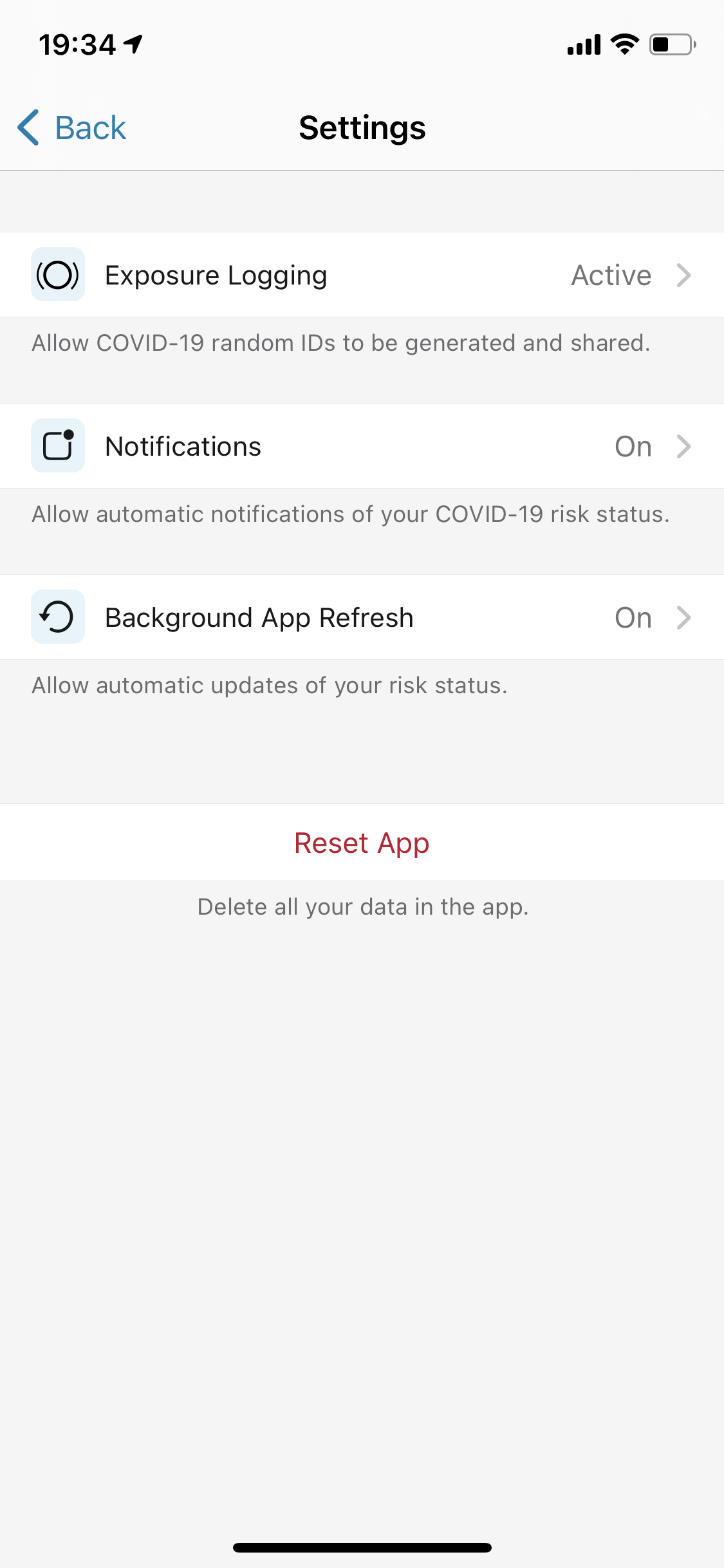
Task: Tap Reset App to delete data
Action: (x=362, y=843)
